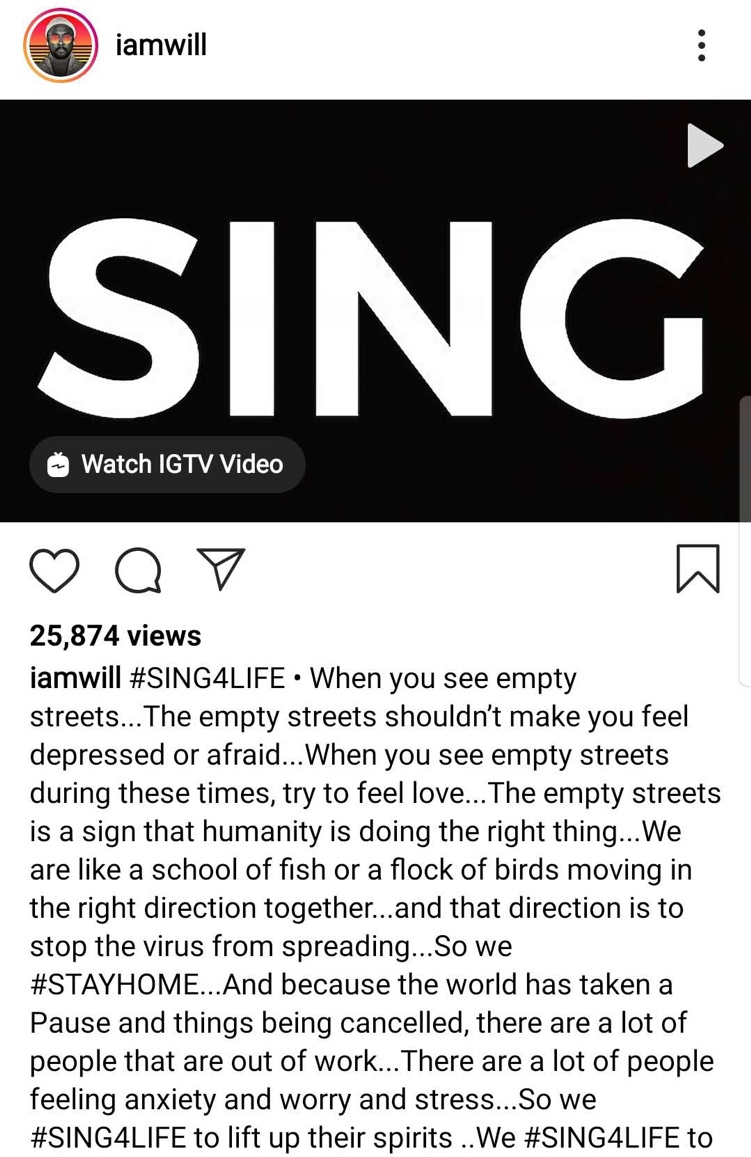Save the post with bookmark icon
Screen dimensions: 751x1157
[x=697, y=569]
